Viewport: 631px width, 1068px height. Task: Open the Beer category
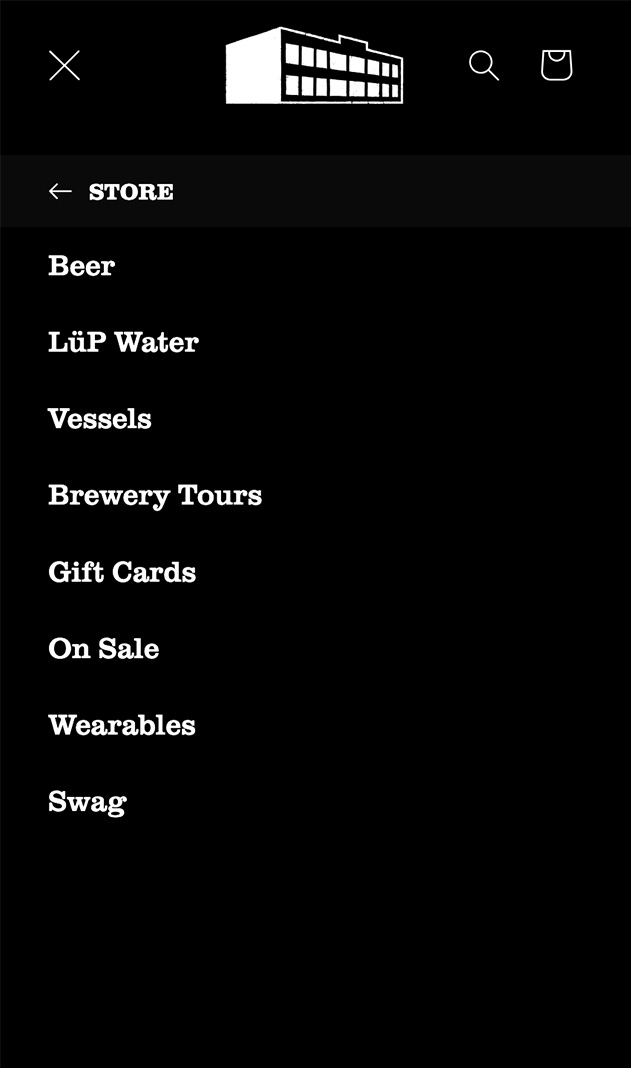[82, 266]
